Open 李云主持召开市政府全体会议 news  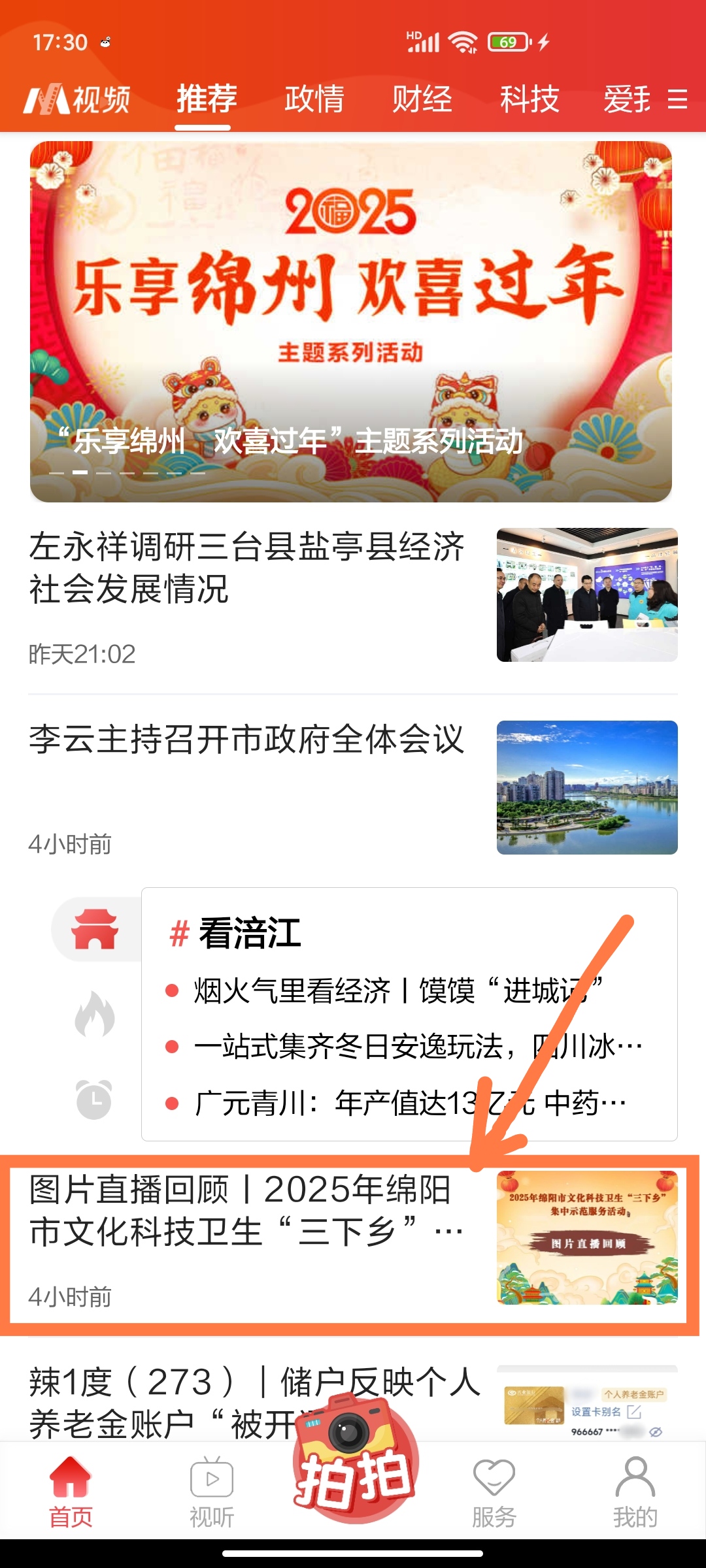point(246,740)
